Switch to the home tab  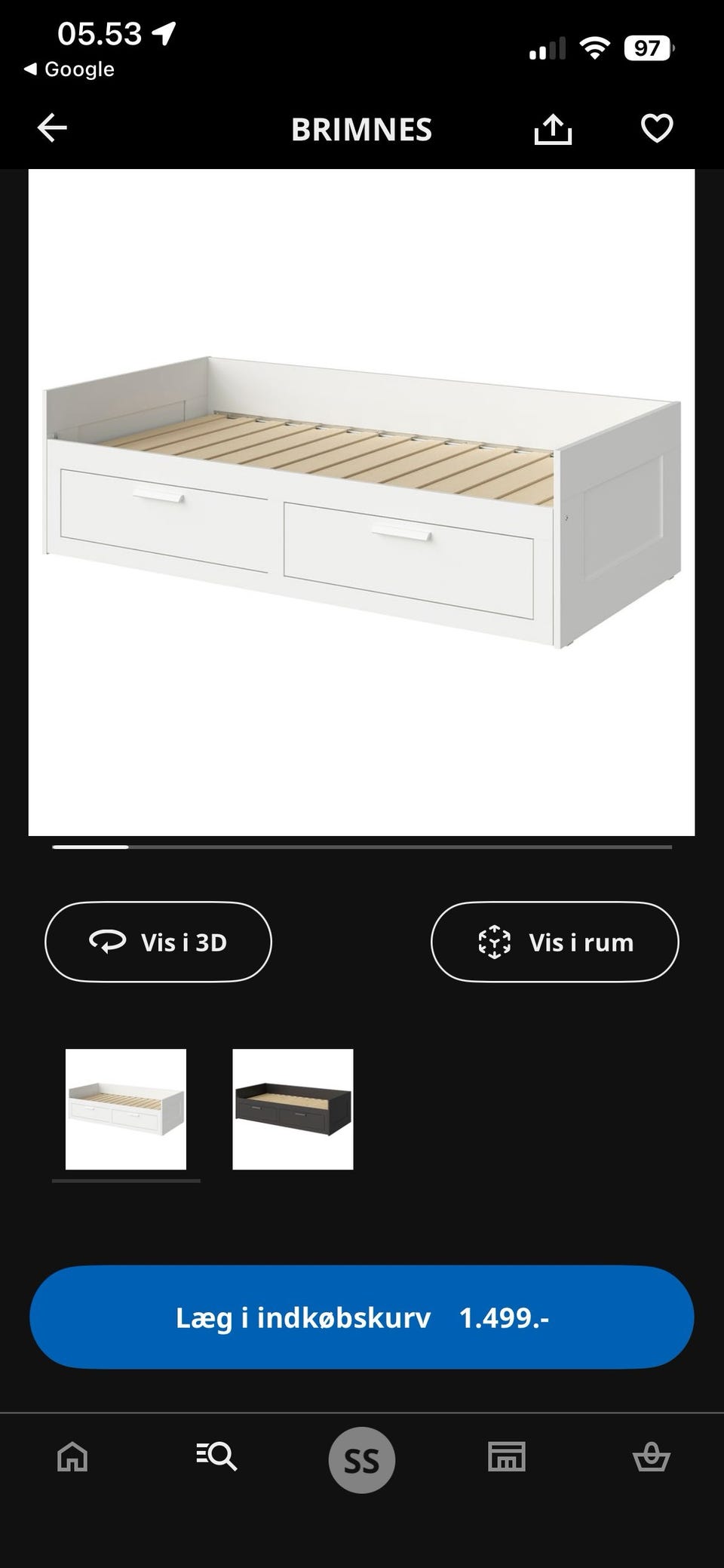72,1458
